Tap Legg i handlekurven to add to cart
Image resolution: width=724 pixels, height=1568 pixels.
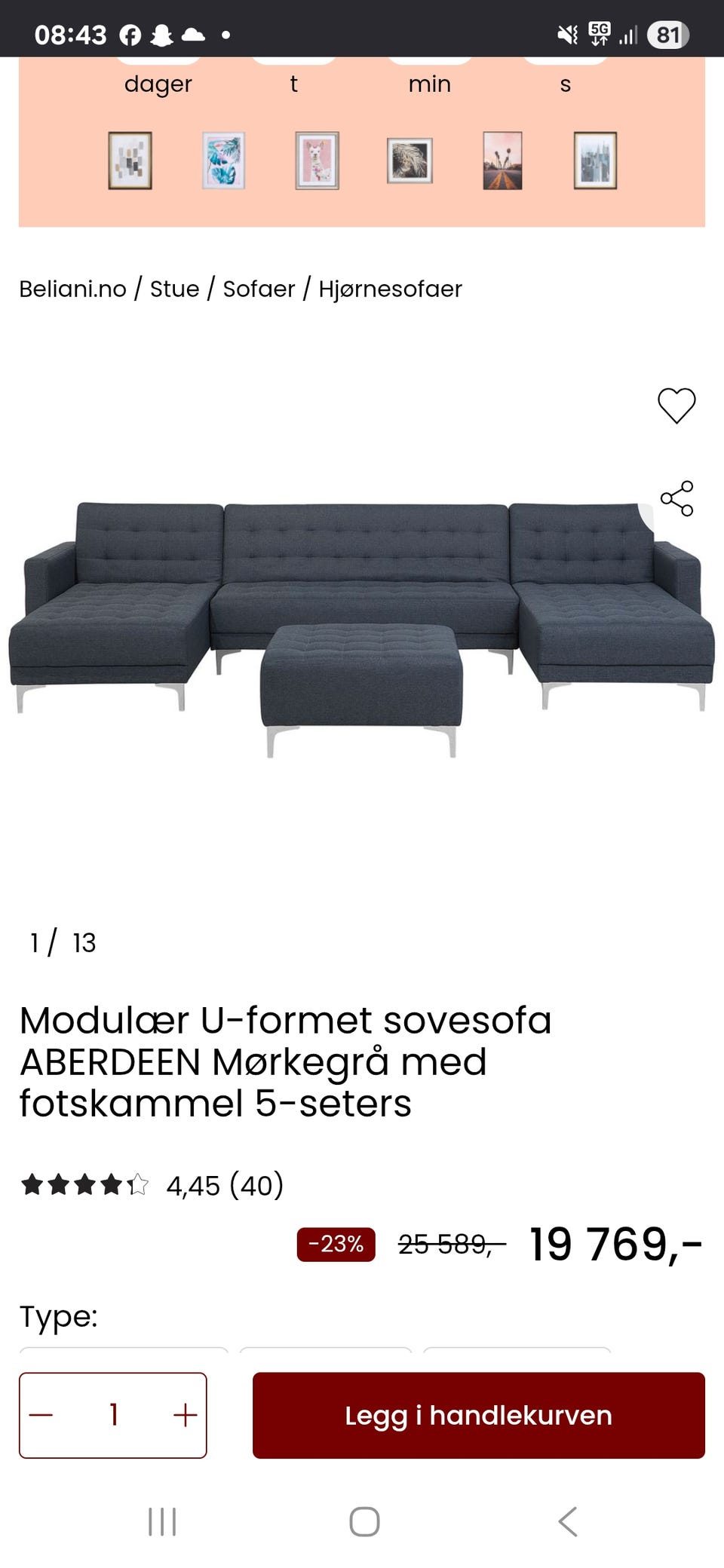click(477, 1415)
